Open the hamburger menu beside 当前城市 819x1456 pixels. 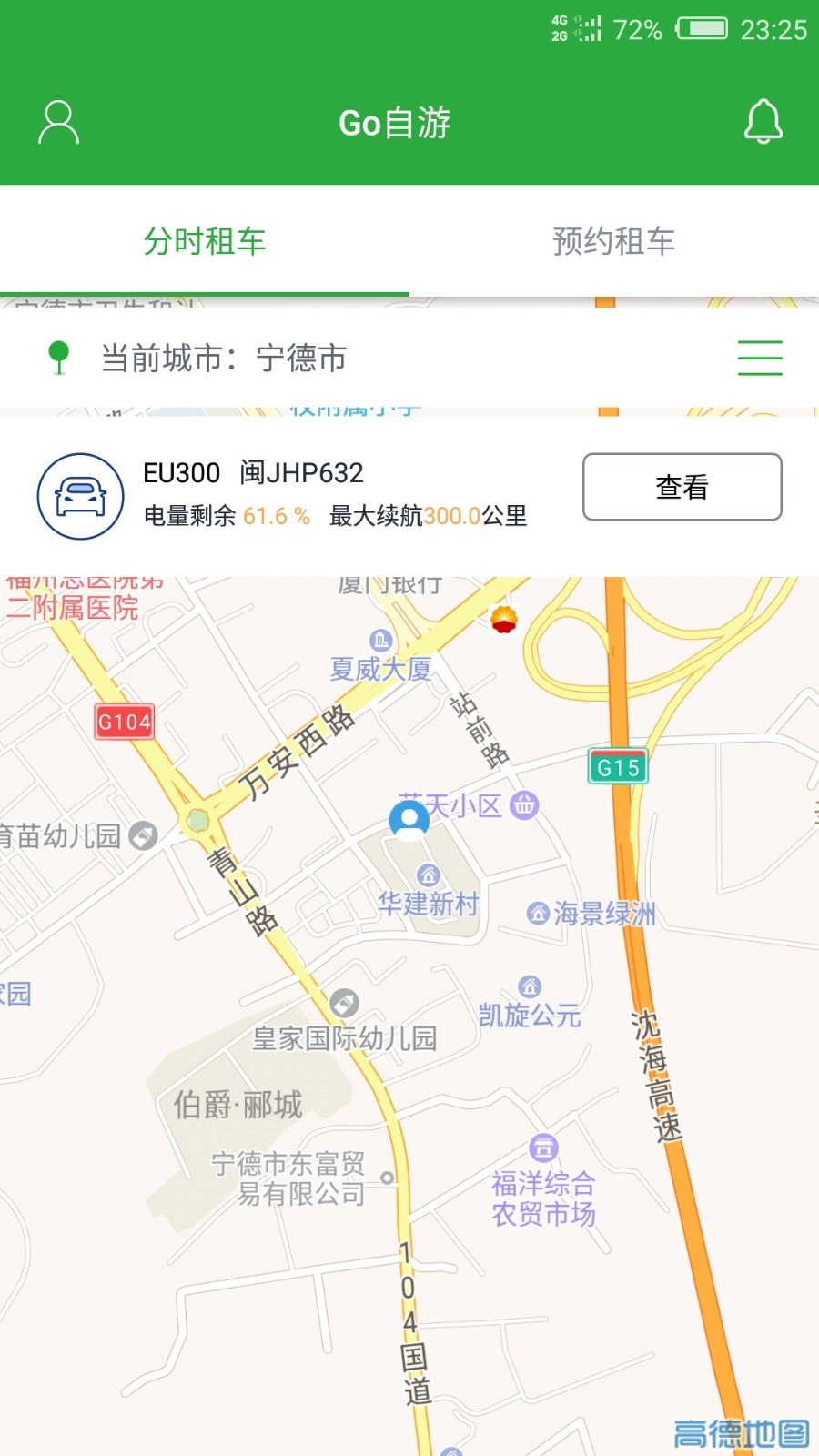tap(760, 358)
